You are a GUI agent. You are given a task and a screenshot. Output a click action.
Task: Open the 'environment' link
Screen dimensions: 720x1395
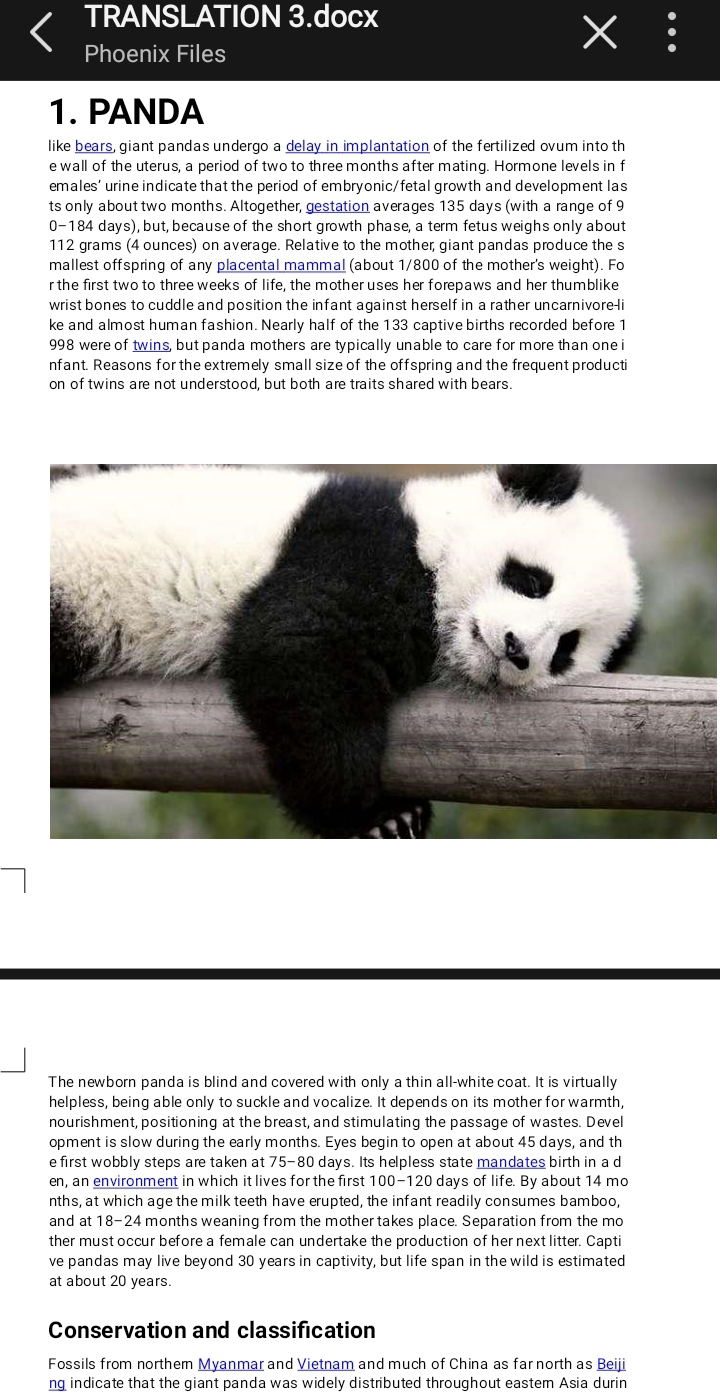(x=135, y=1182)
